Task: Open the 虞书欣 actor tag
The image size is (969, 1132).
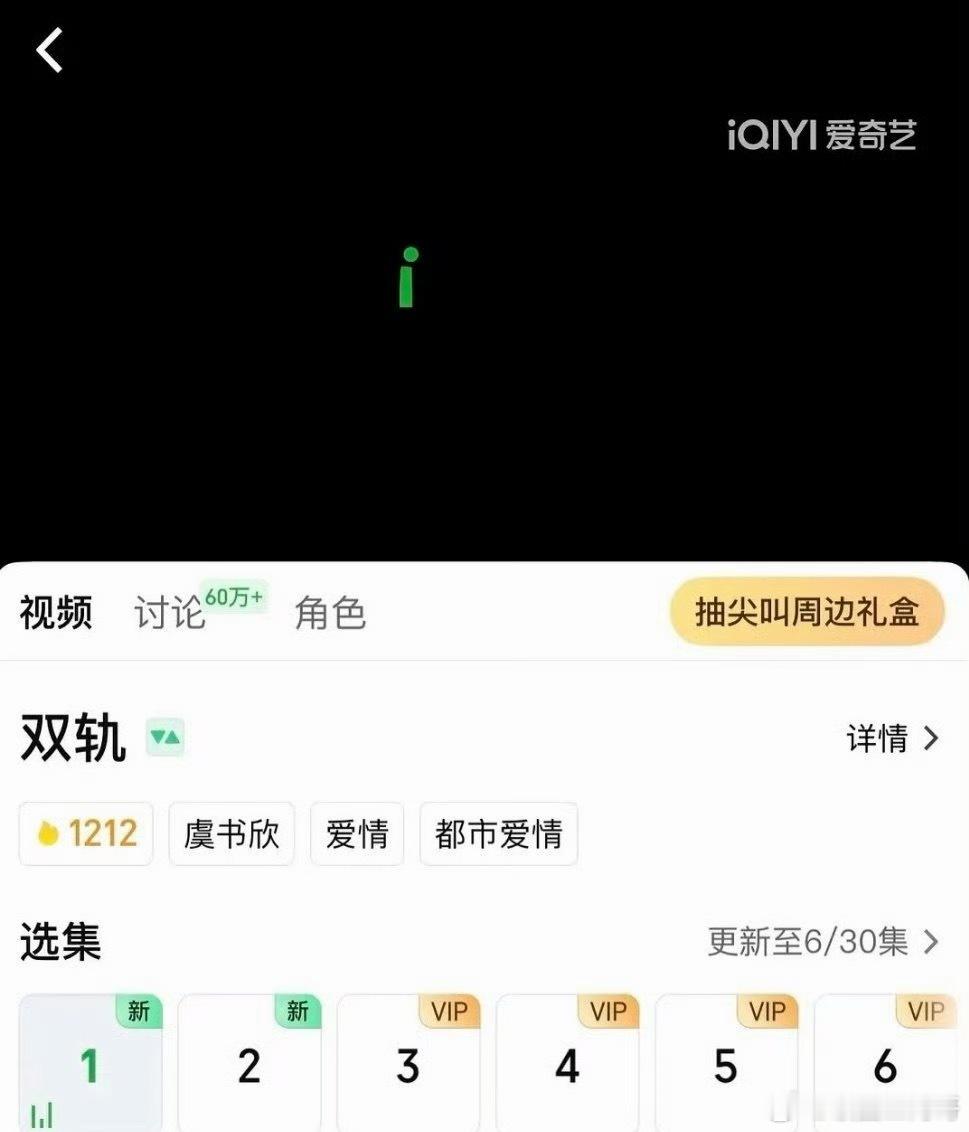Action: click(231, 833)
